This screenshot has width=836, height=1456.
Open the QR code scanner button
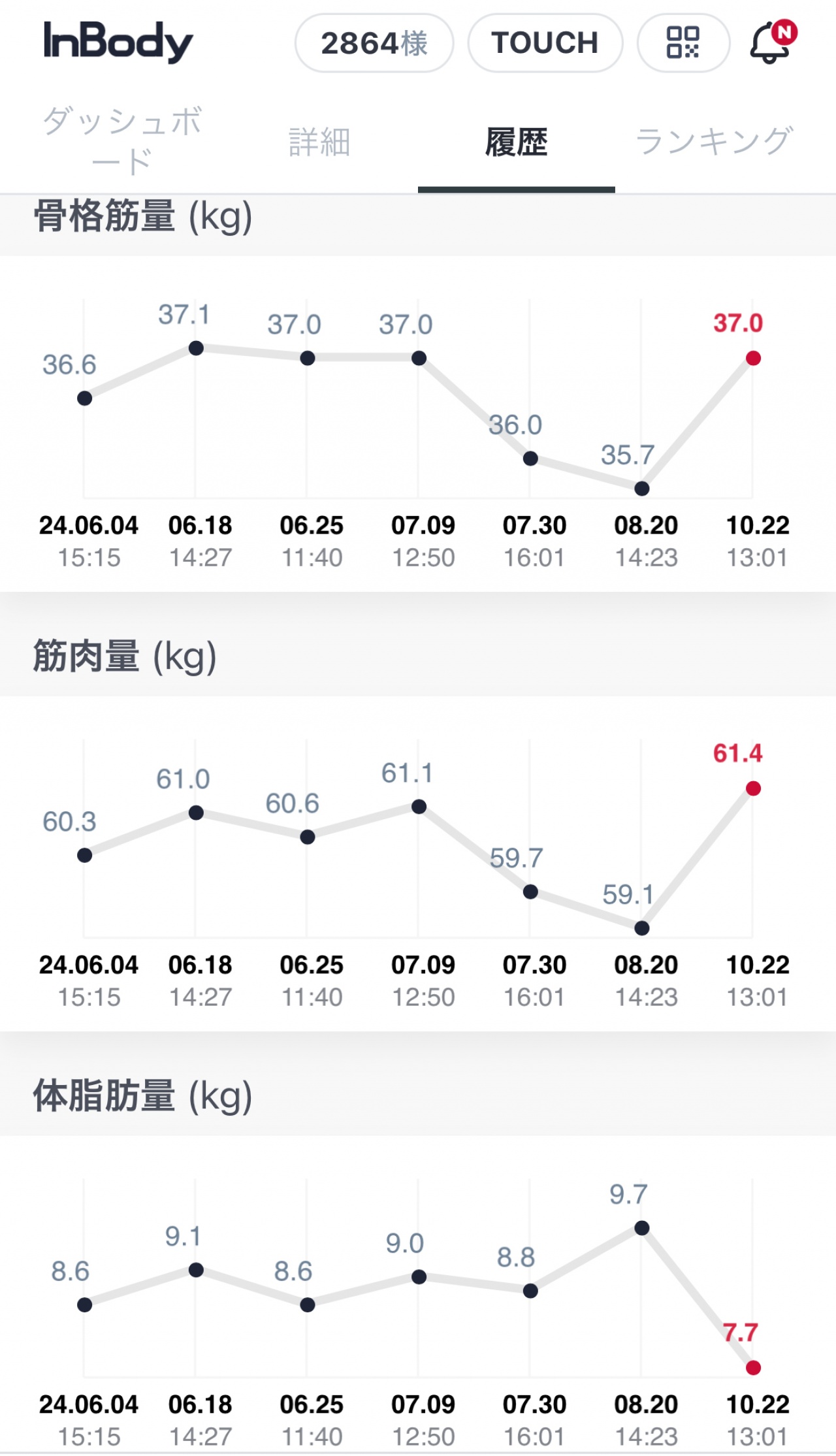pos(683,43)
